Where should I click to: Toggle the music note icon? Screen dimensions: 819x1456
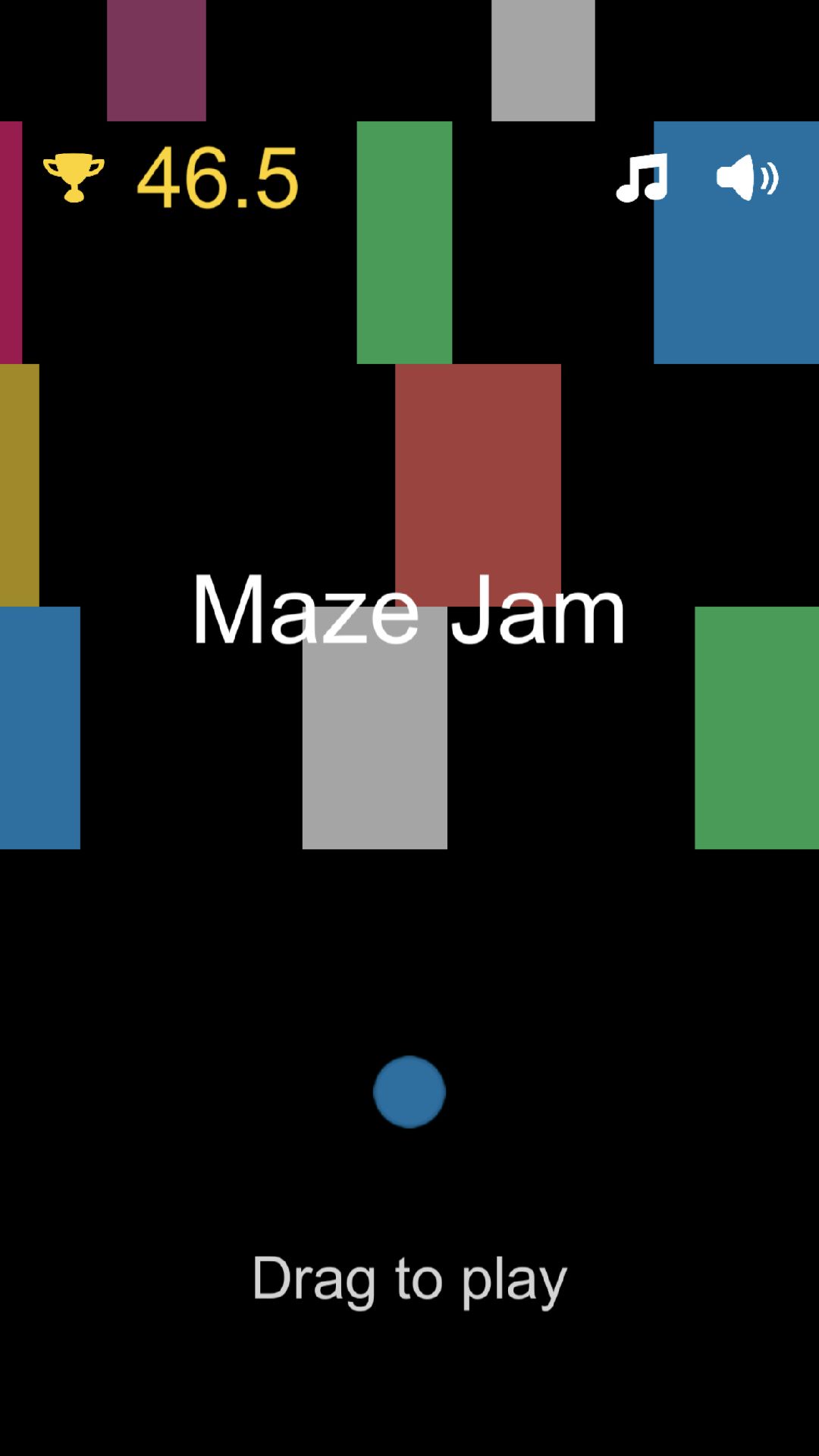point(642,178)
